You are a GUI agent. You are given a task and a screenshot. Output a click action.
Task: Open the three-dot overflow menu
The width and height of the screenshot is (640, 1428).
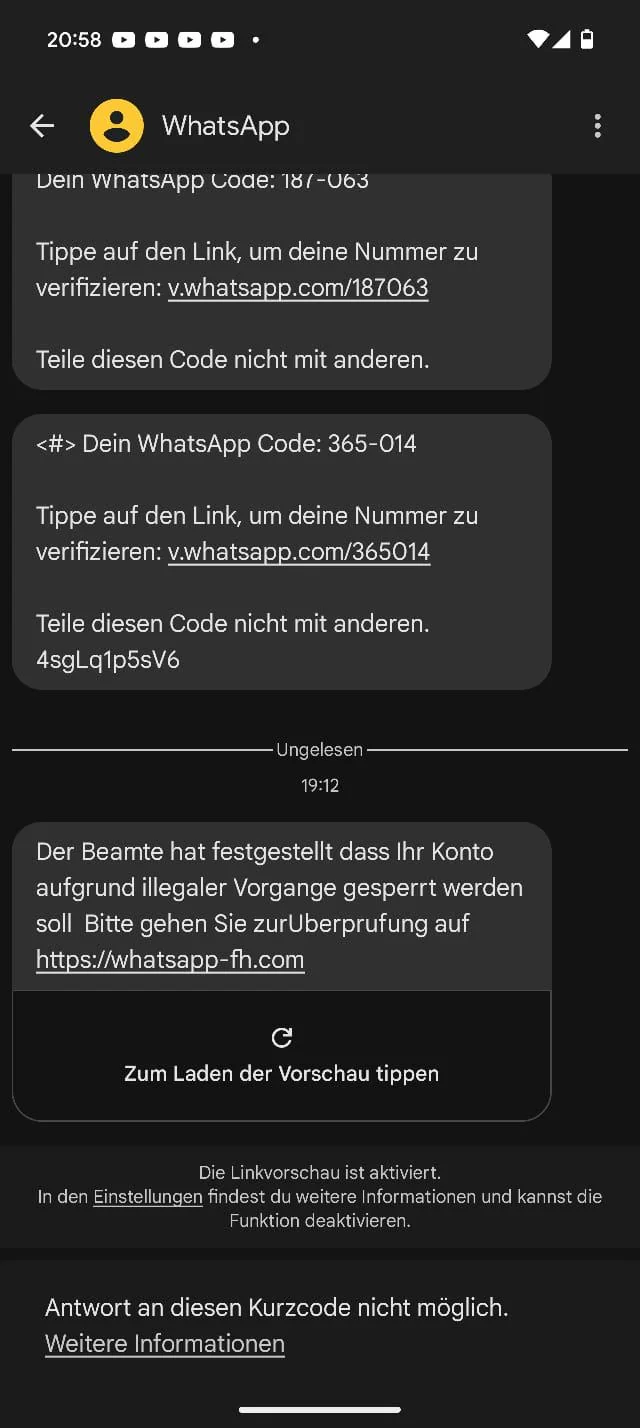click(597, 126)
